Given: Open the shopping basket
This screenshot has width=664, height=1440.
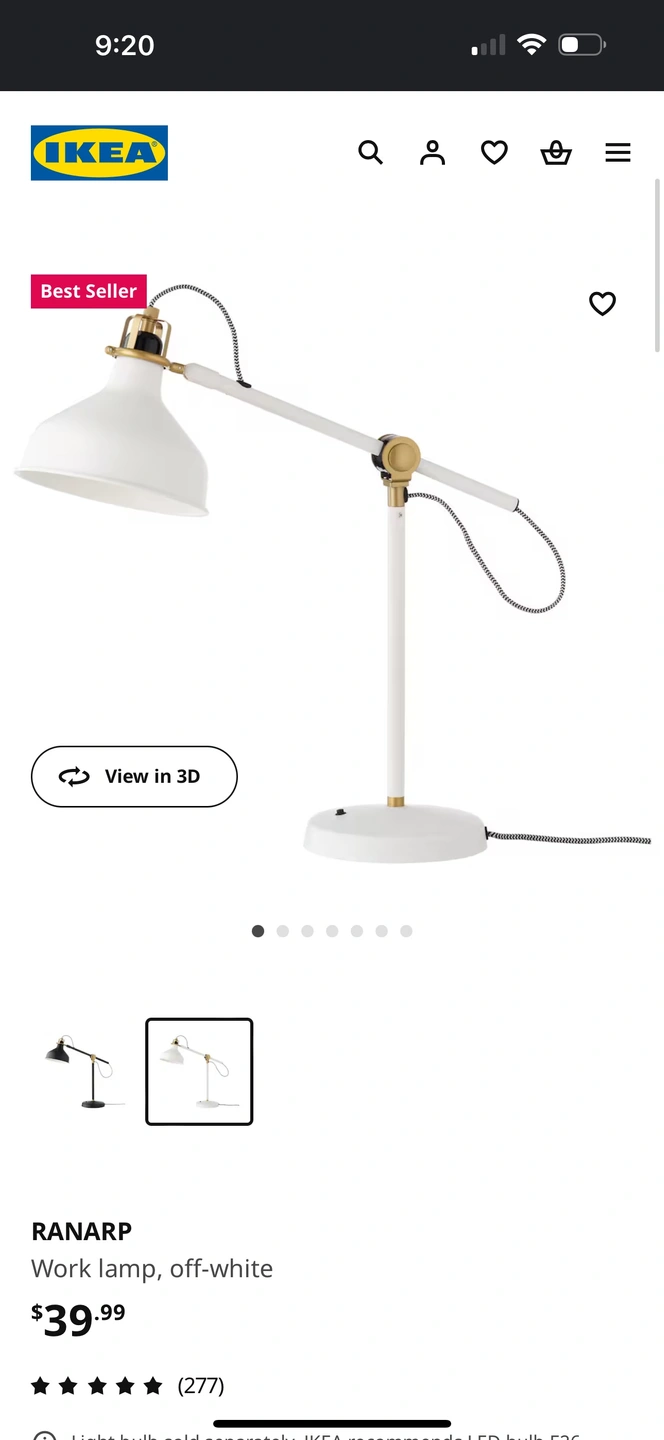Looking at the screenshot, I should (556, 153).
